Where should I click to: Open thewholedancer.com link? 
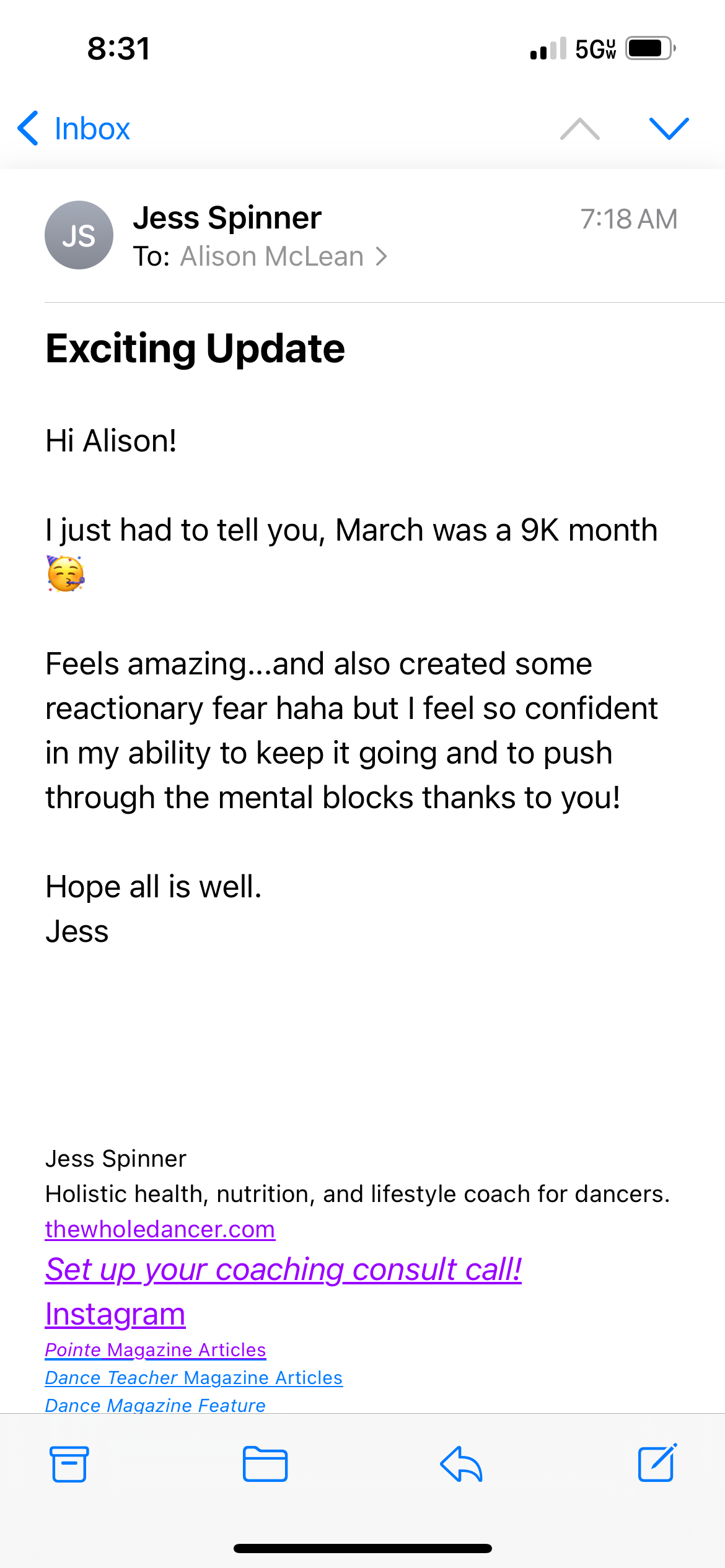pos(160,1229)
